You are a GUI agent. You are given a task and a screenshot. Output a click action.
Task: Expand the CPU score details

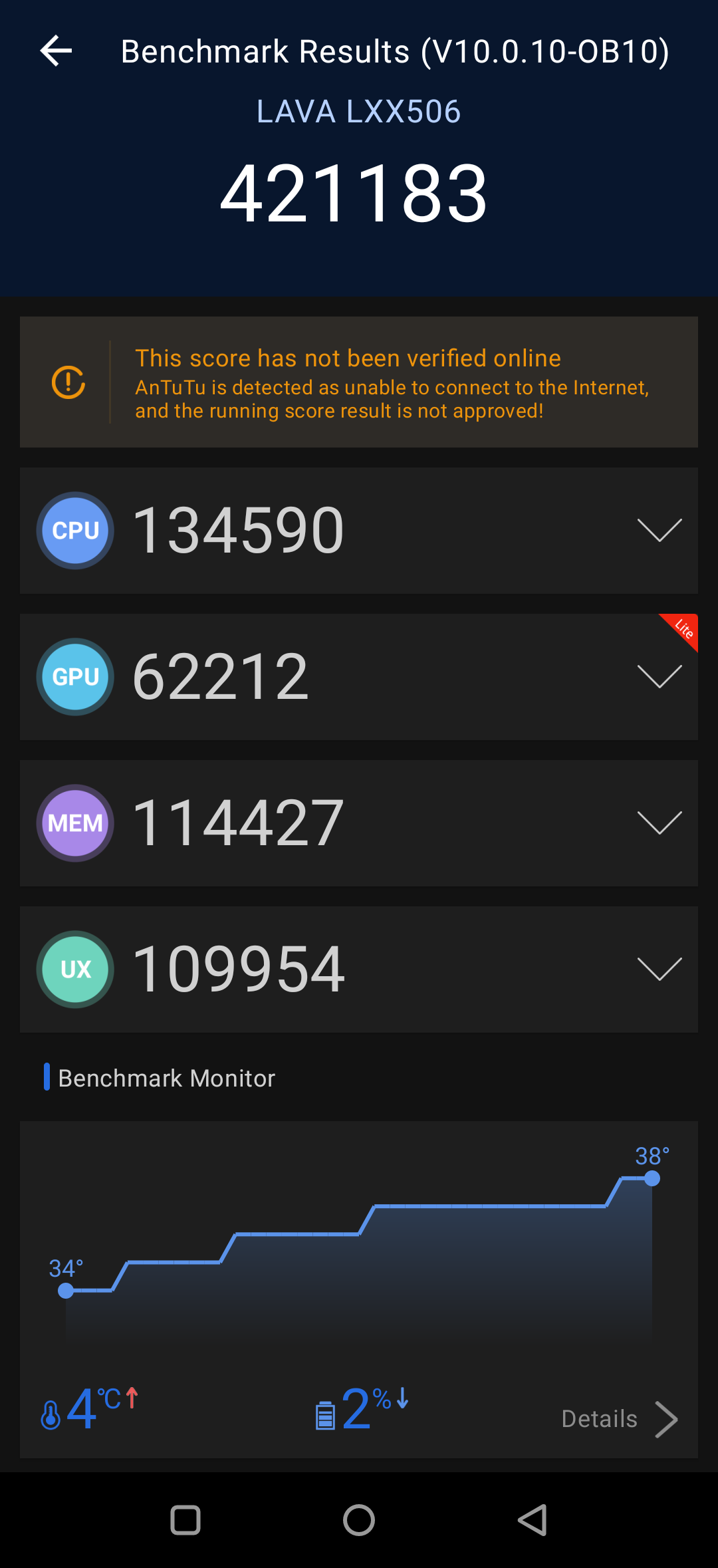(659, 530)
